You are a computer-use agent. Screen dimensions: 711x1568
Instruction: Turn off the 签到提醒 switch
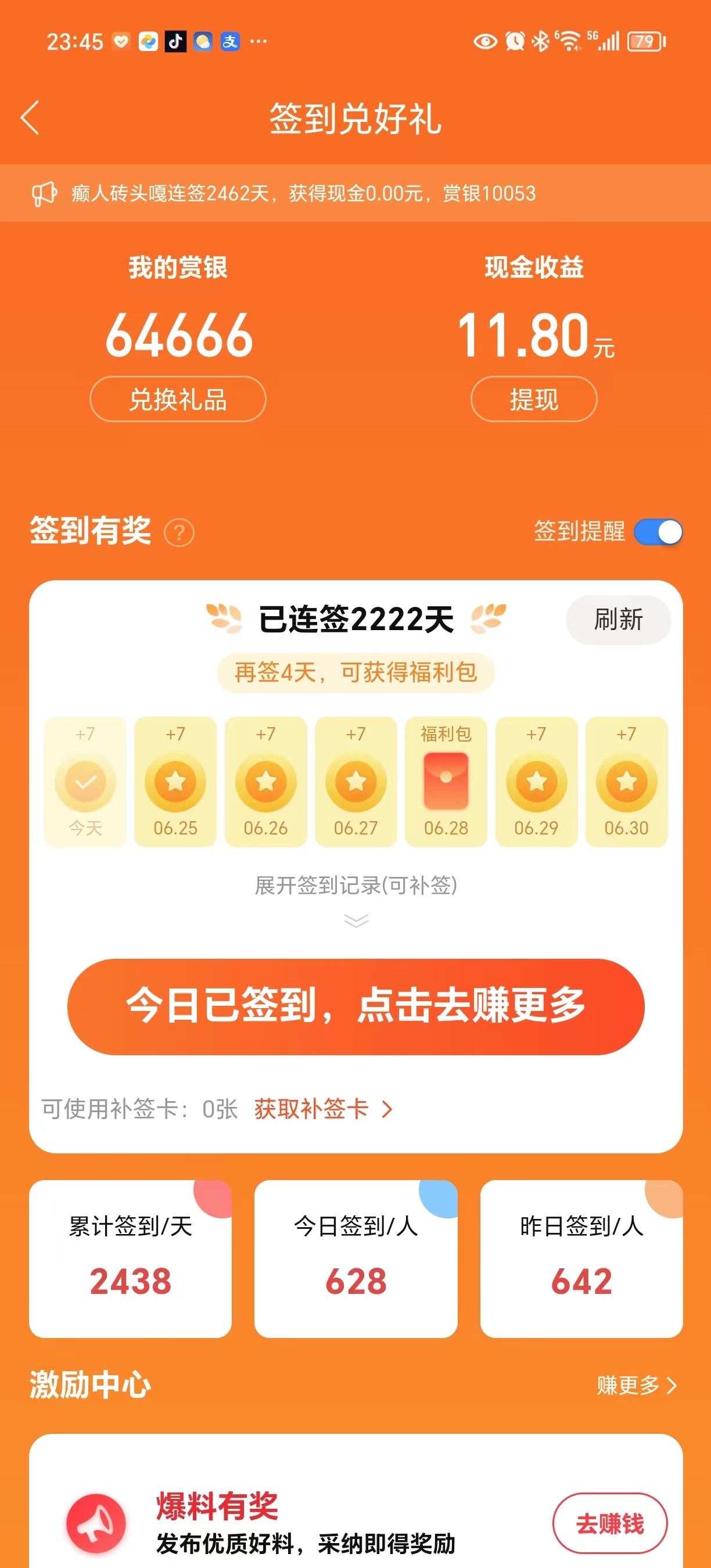(658, 532)
